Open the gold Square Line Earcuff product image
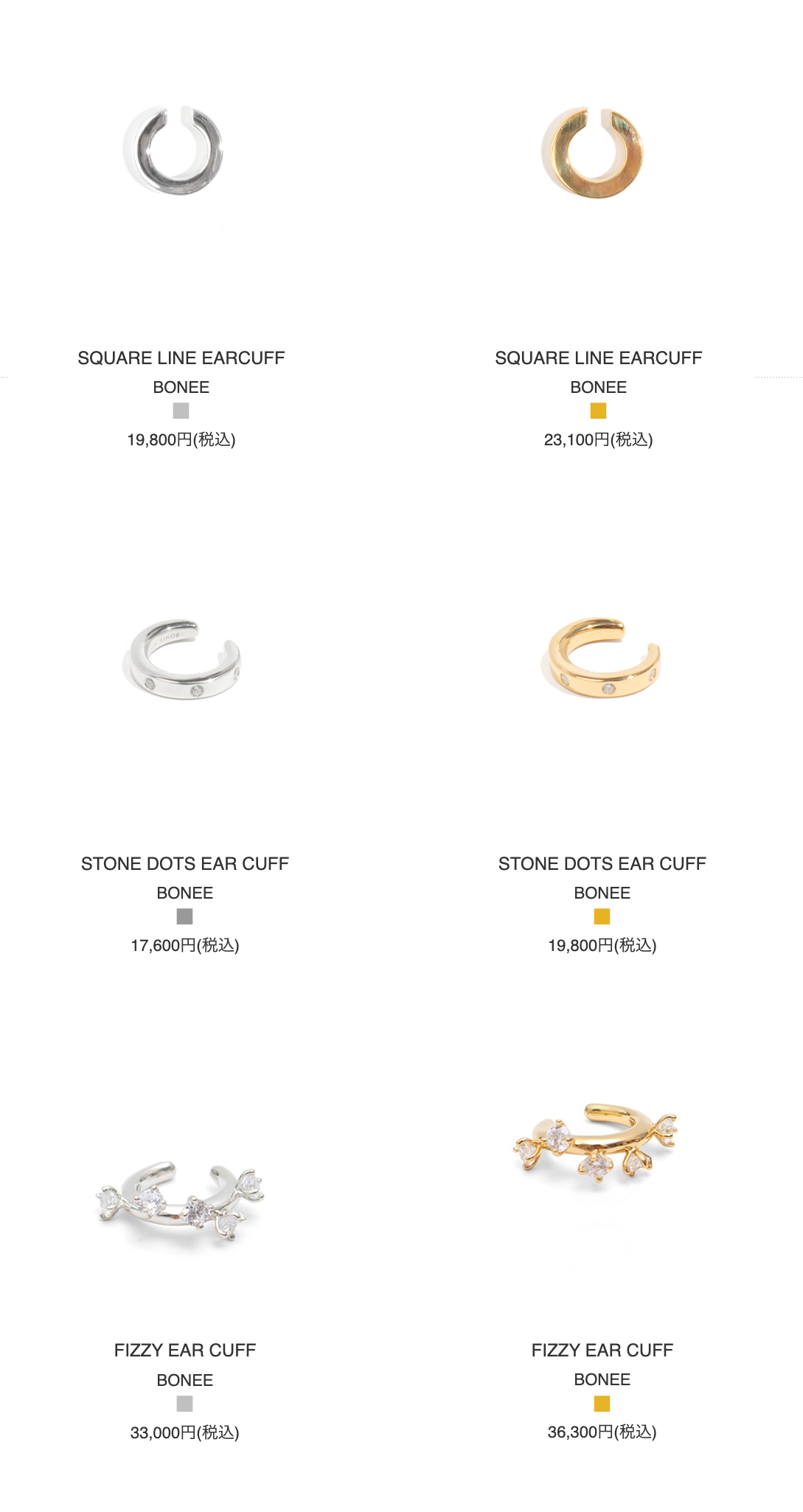 (593, 153)
